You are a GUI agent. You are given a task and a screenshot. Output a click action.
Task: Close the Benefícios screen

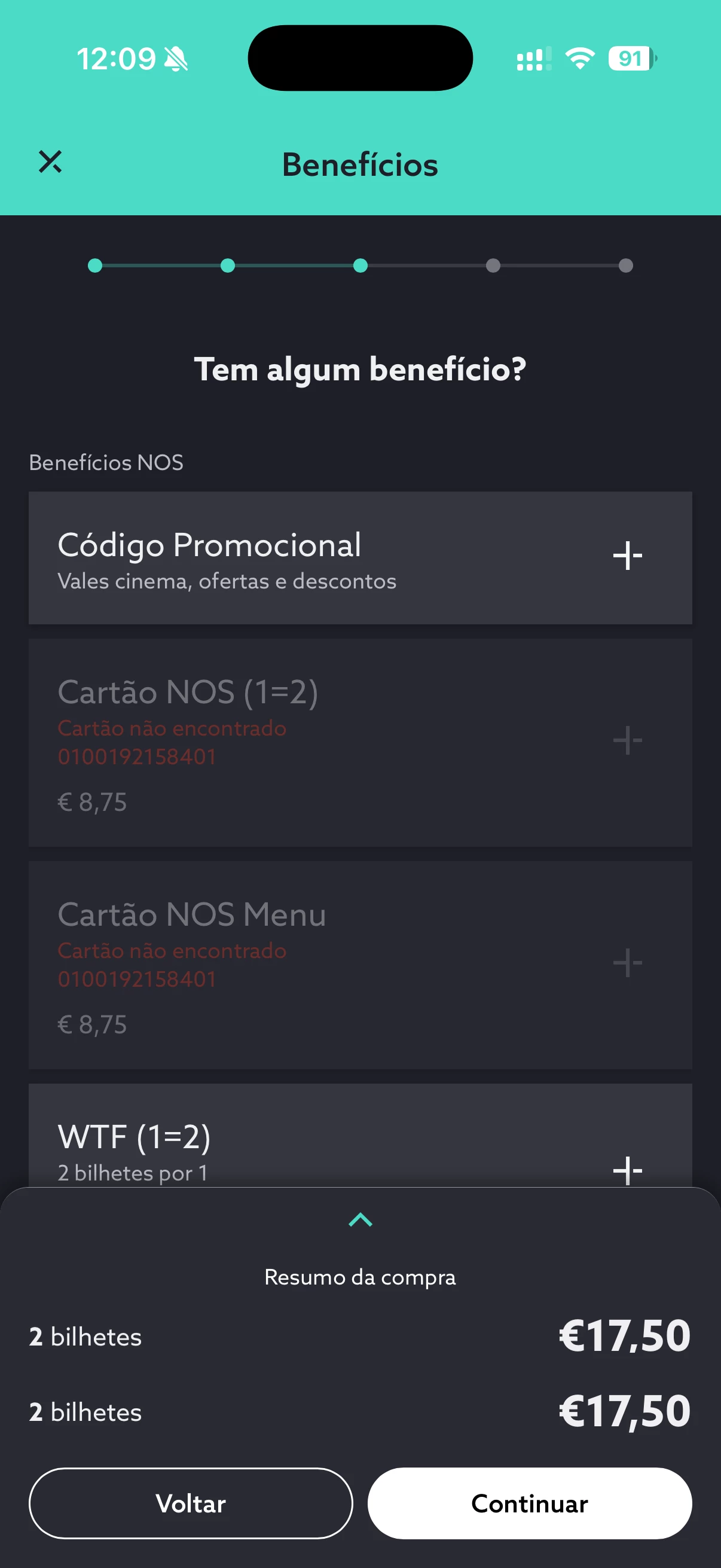click(50, 162)
